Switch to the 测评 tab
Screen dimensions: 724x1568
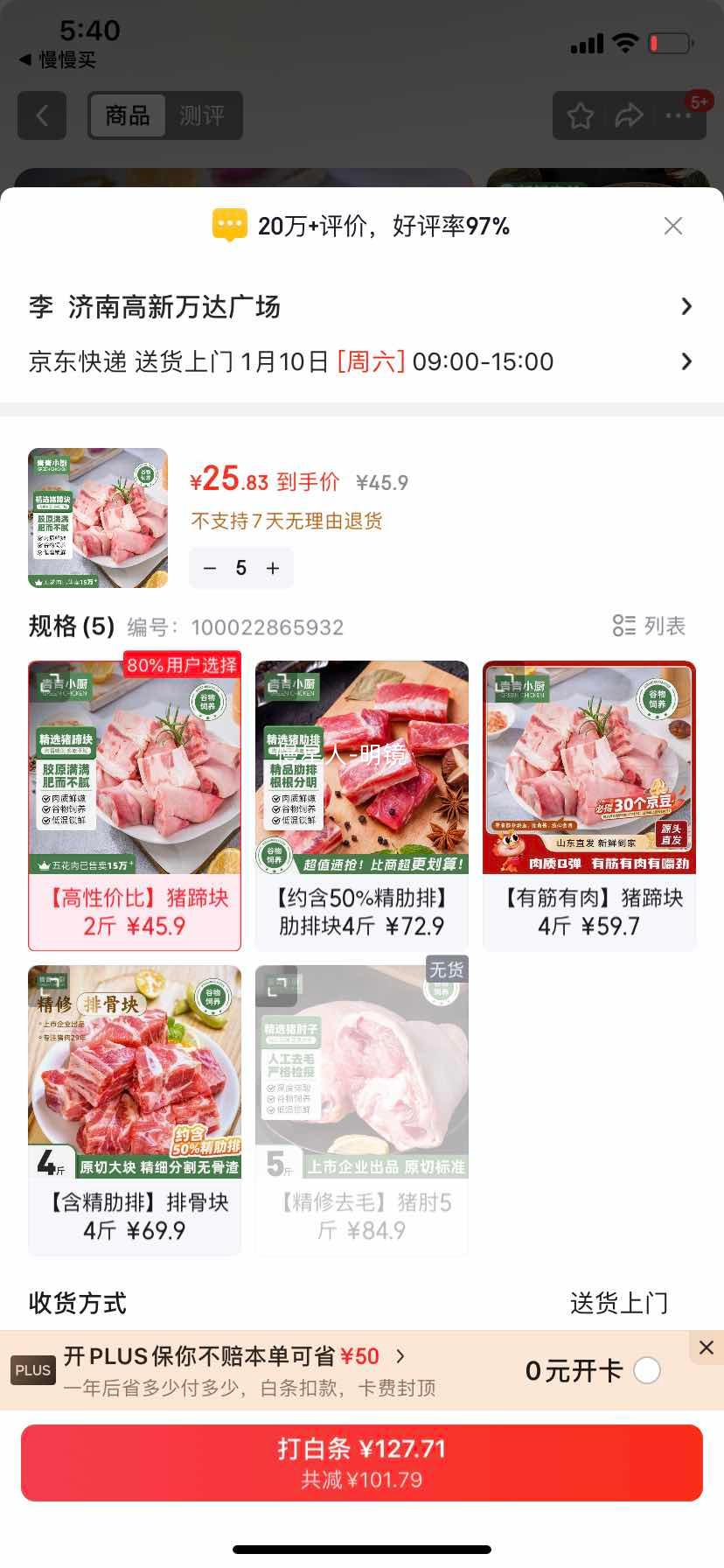(x=203, y=115)
